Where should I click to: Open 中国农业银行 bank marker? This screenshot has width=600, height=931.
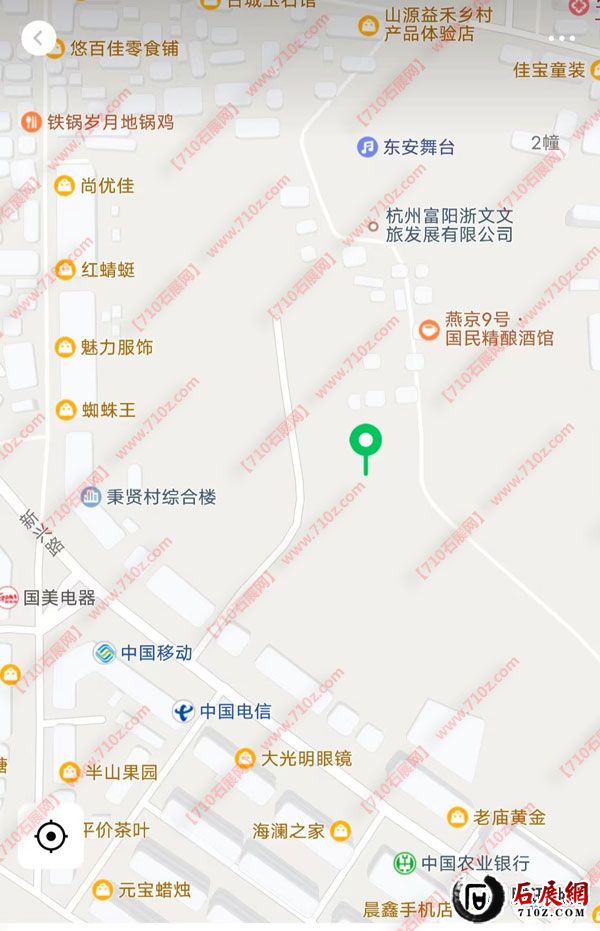pos(404,863)
